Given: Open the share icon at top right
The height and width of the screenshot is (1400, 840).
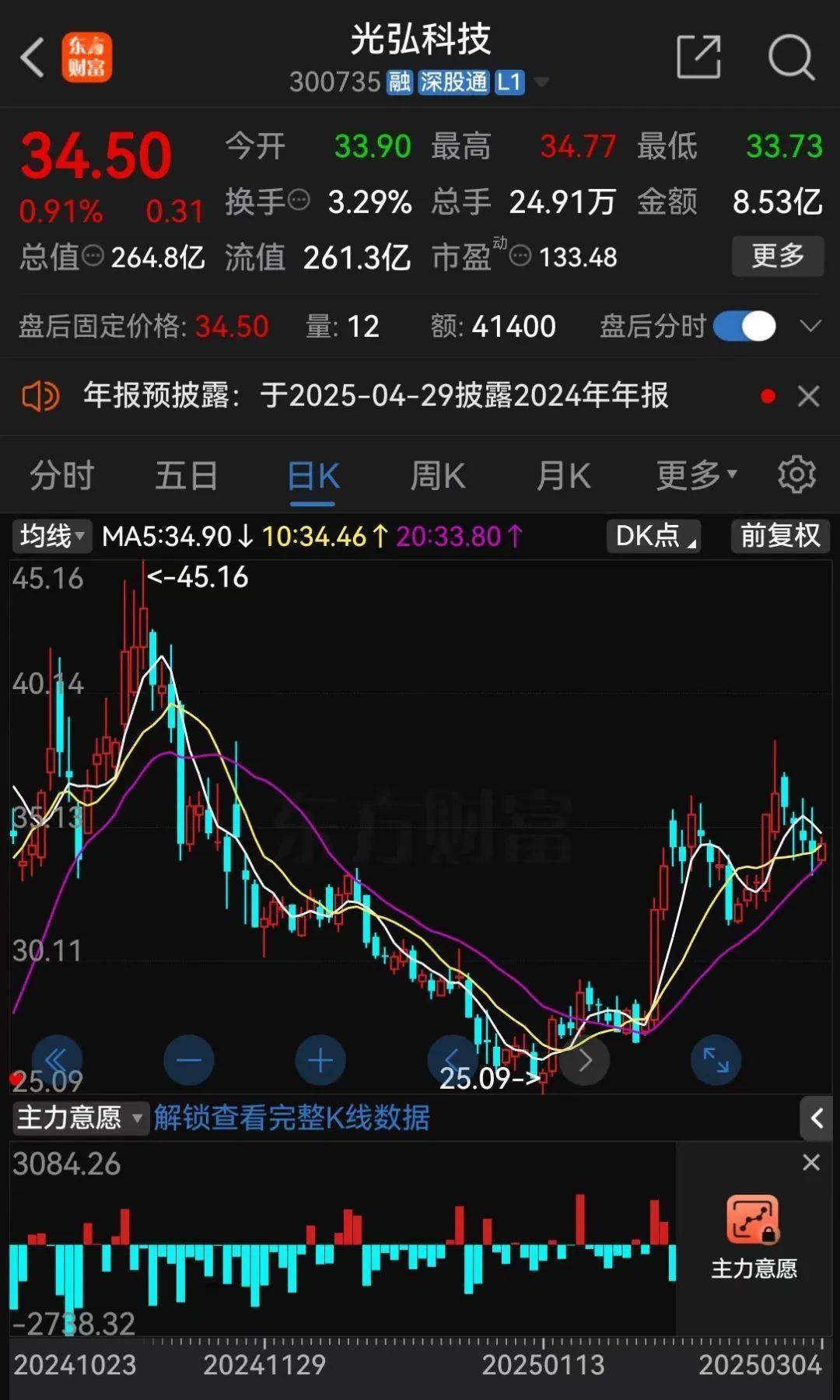Looking at the screenshot, I should coord(698,58).
